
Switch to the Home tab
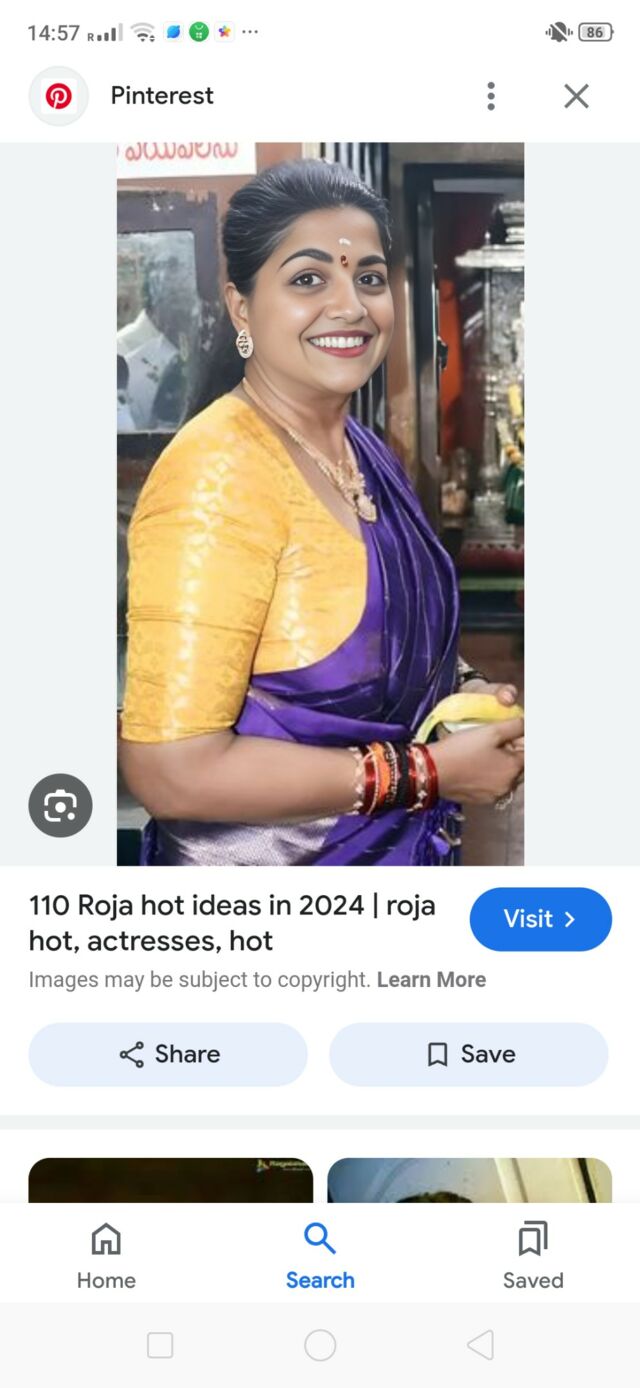point(106,1256)
